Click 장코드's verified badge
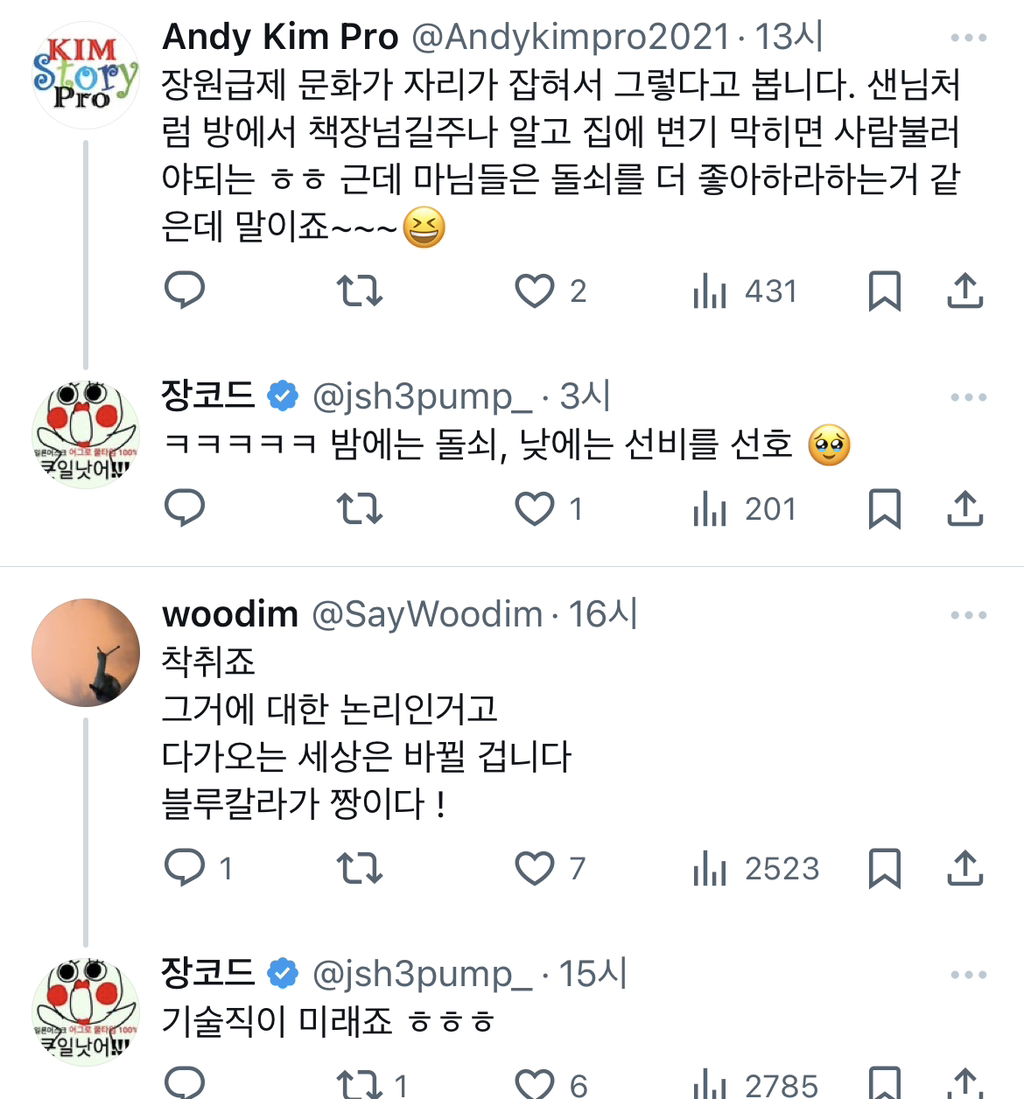Screen dimensions: 1024x1099 click(281, 395)
